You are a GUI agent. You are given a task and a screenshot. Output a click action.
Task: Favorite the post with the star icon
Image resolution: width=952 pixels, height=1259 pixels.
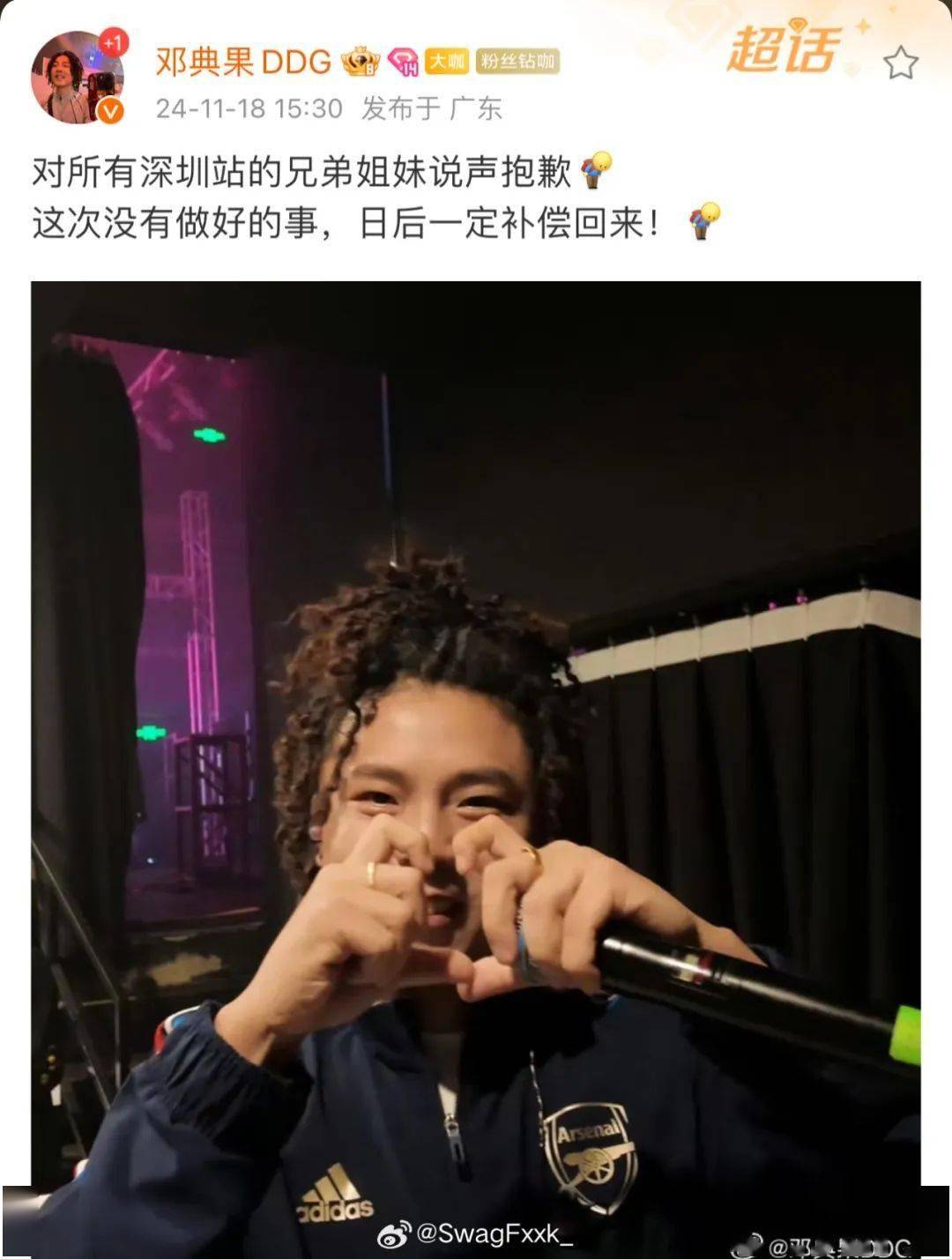coord(900,63)
